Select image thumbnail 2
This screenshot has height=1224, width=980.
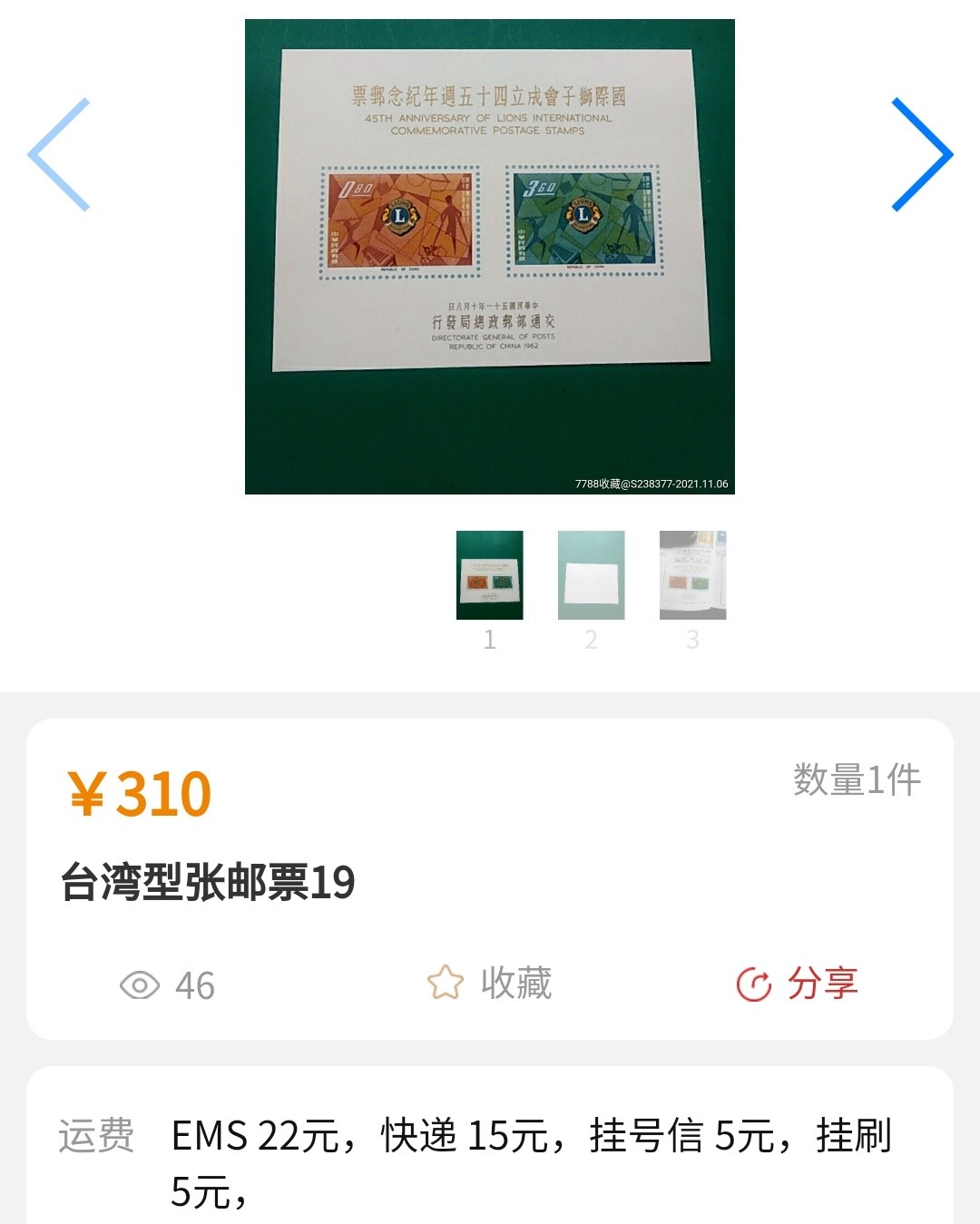click(591, 575)
